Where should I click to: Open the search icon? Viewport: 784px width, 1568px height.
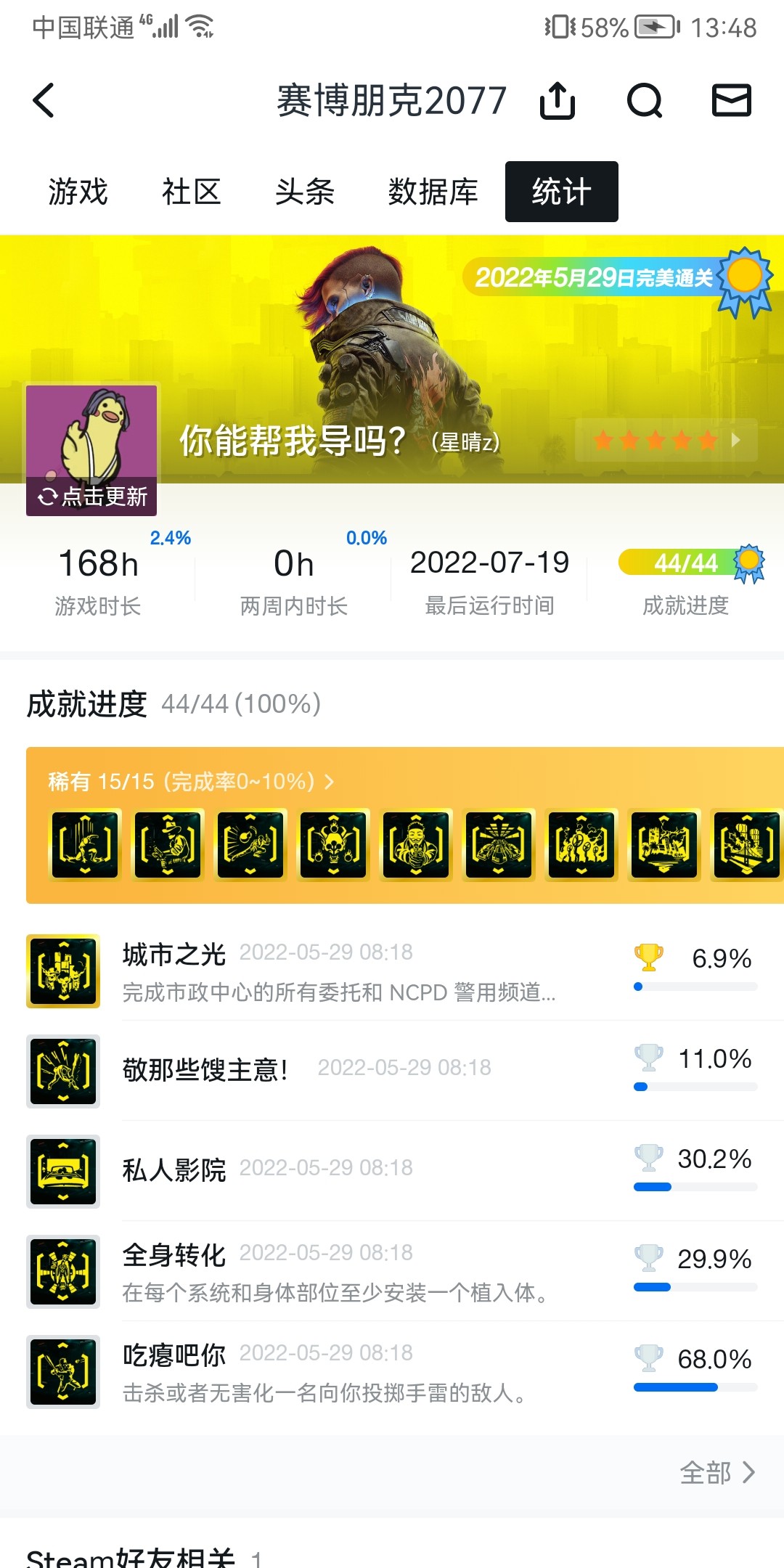pos(644,100)
